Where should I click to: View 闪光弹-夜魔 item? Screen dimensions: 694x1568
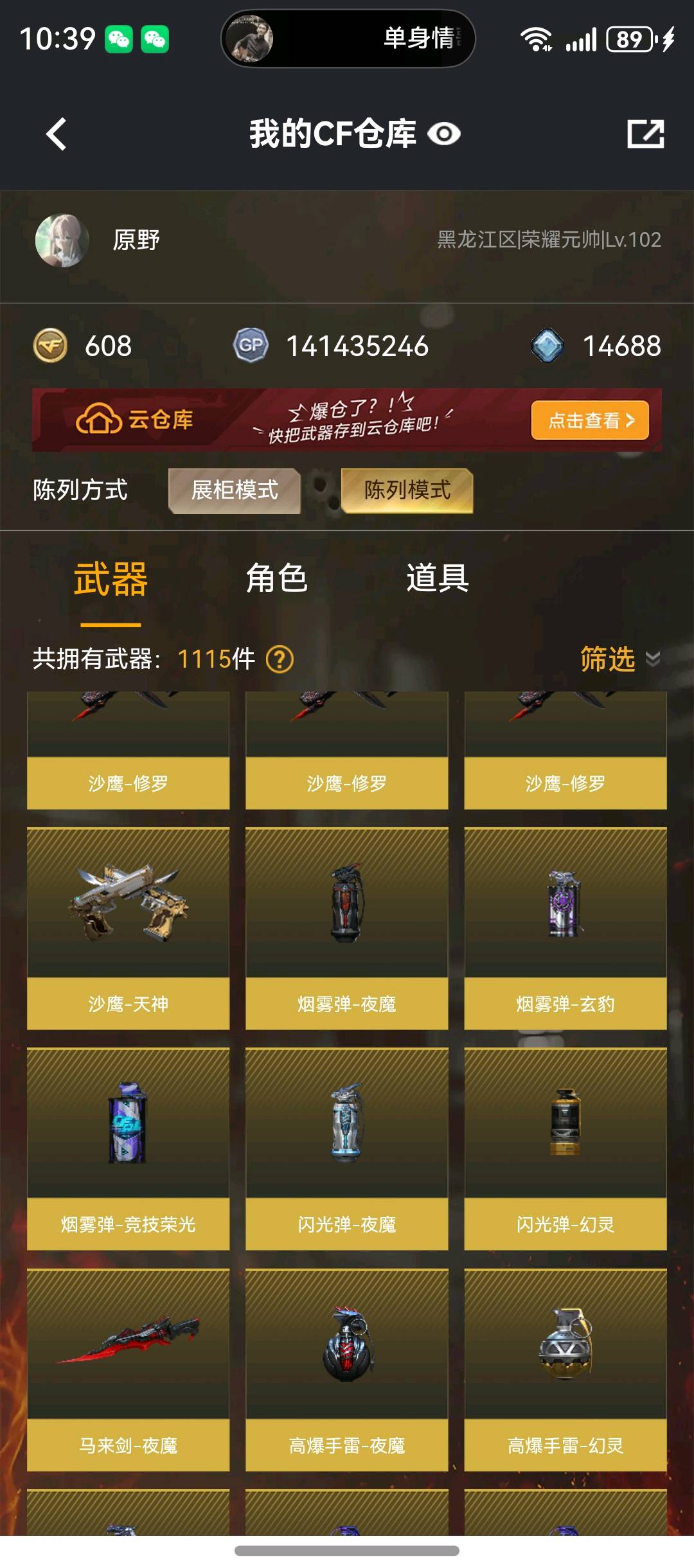(346, 1148)
